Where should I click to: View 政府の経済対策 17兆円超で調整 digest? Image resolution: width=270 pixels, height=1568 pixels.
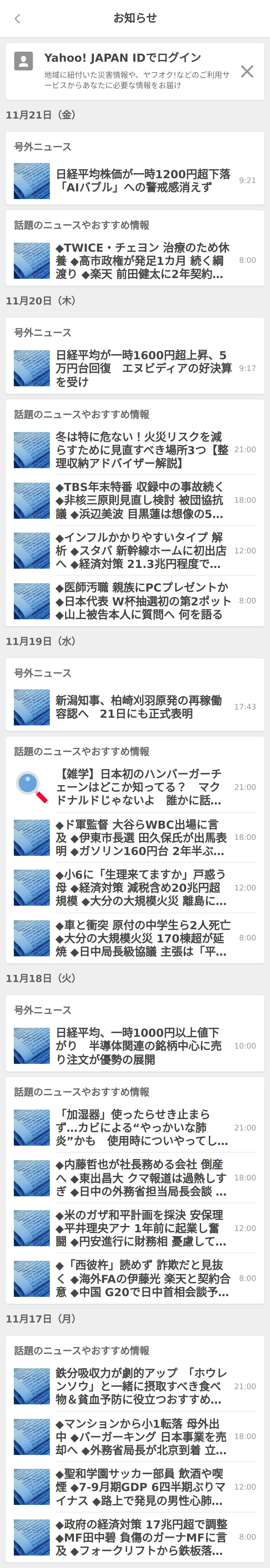135,1537
